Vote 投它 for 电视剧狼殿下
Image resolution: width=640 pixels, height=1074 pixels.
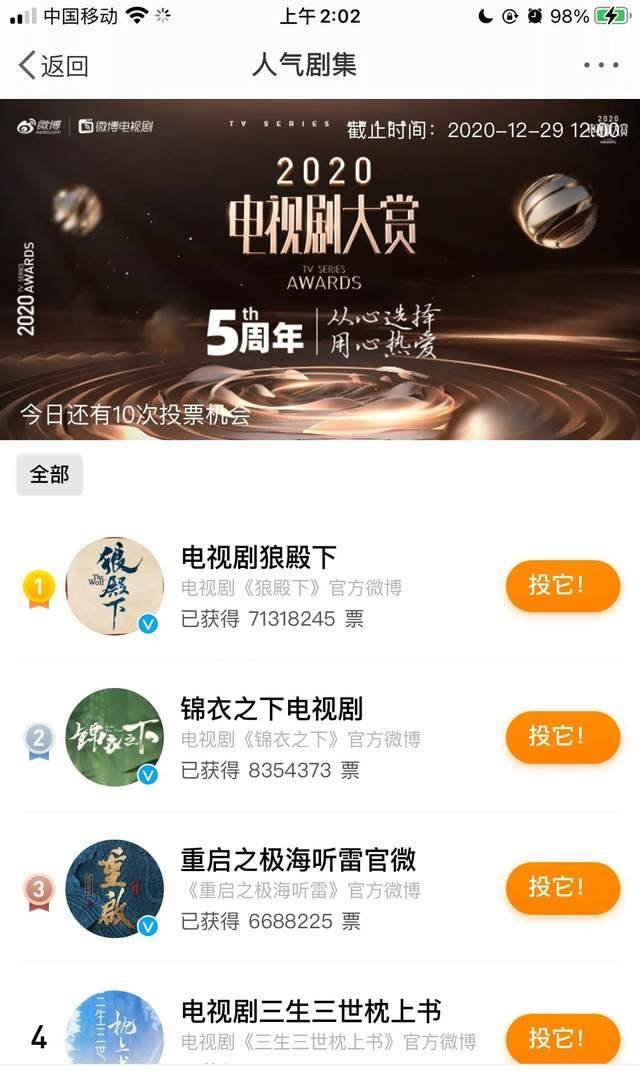pyautogui.click(x=562, y=586)
